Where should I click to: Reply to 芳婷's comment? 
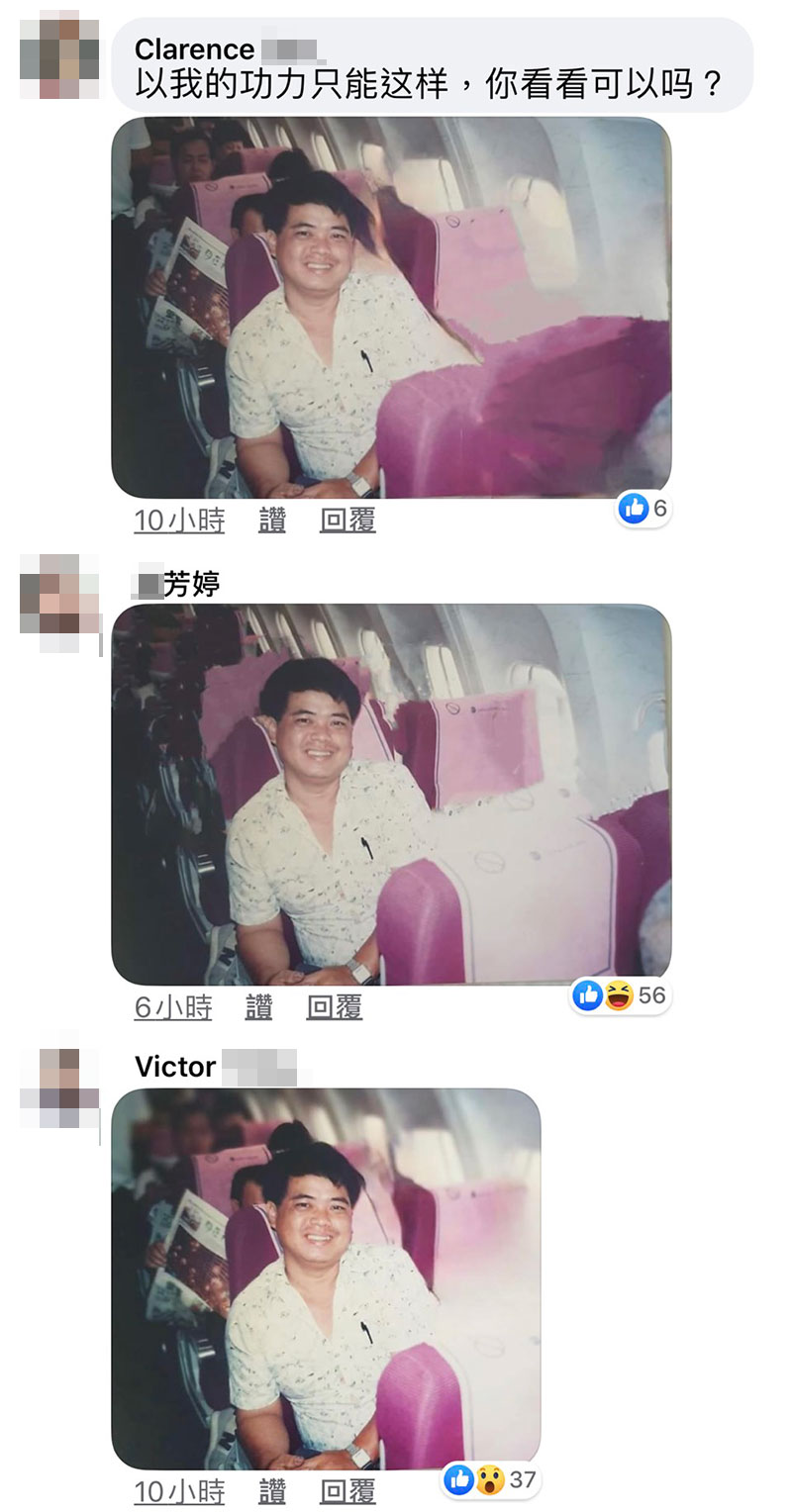point(334,1007)
